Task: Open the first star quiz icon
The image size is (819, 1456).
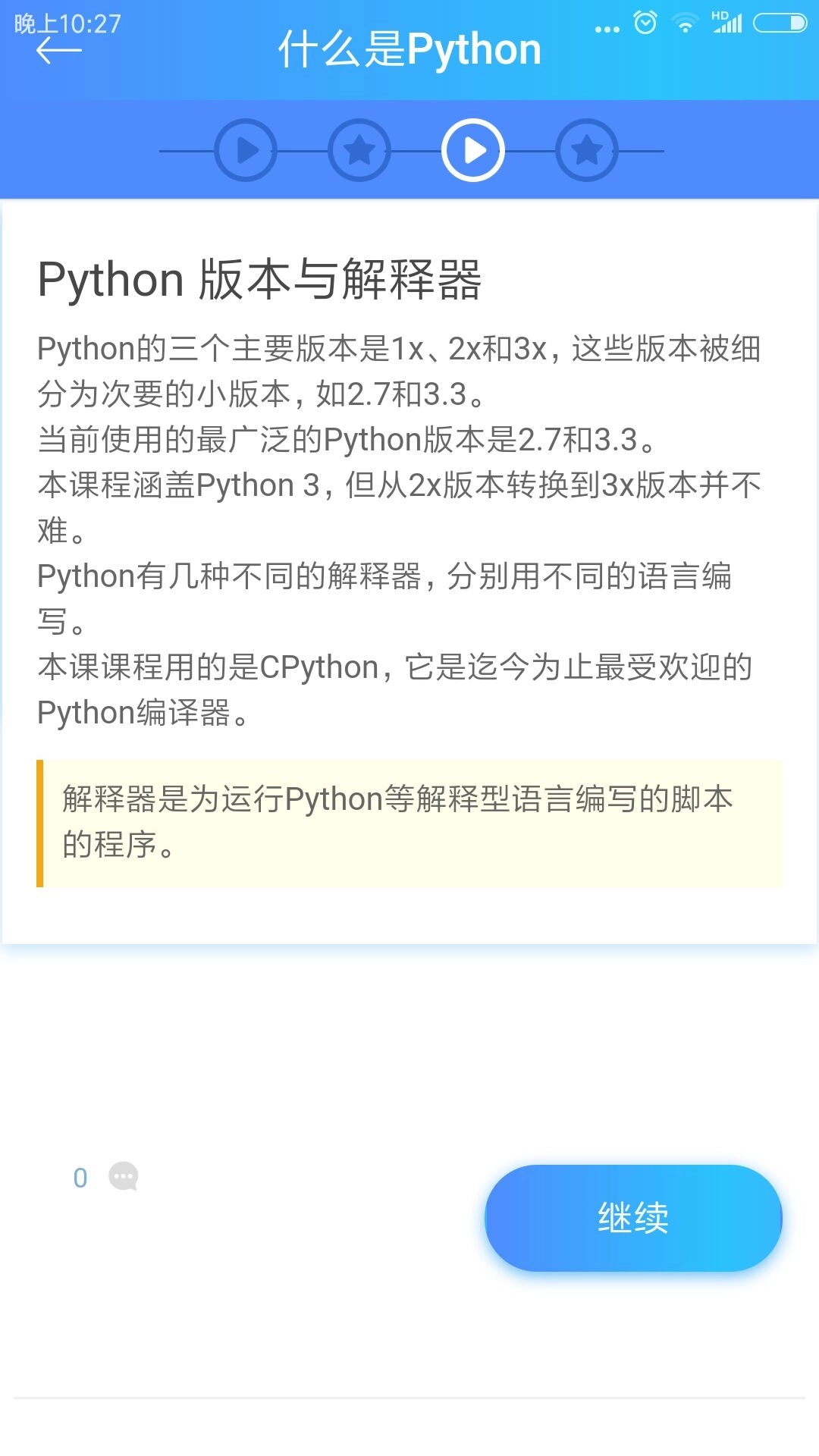Action: [x=359, y=150]
